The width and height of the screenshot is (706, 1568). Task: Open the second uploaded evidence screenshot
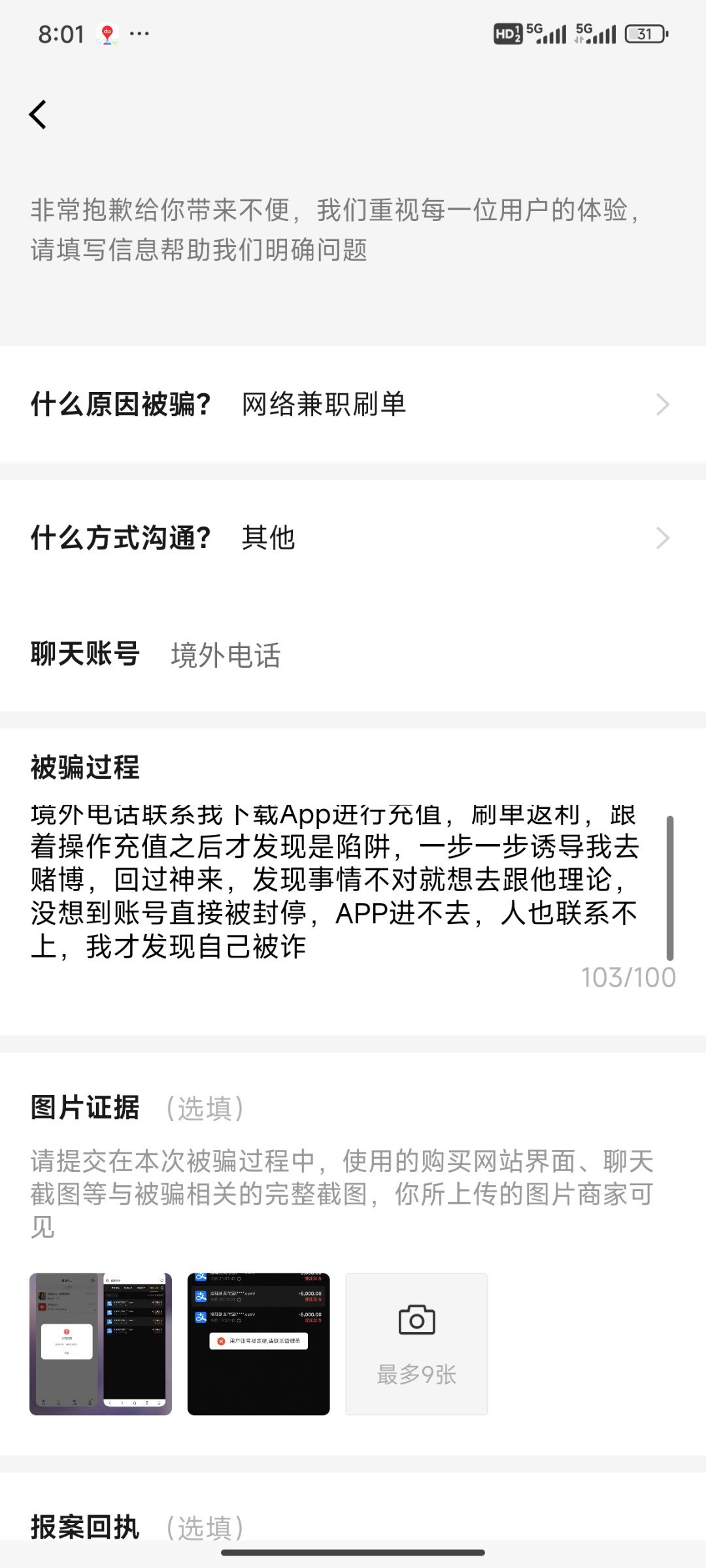click(x=259, y=1344)
